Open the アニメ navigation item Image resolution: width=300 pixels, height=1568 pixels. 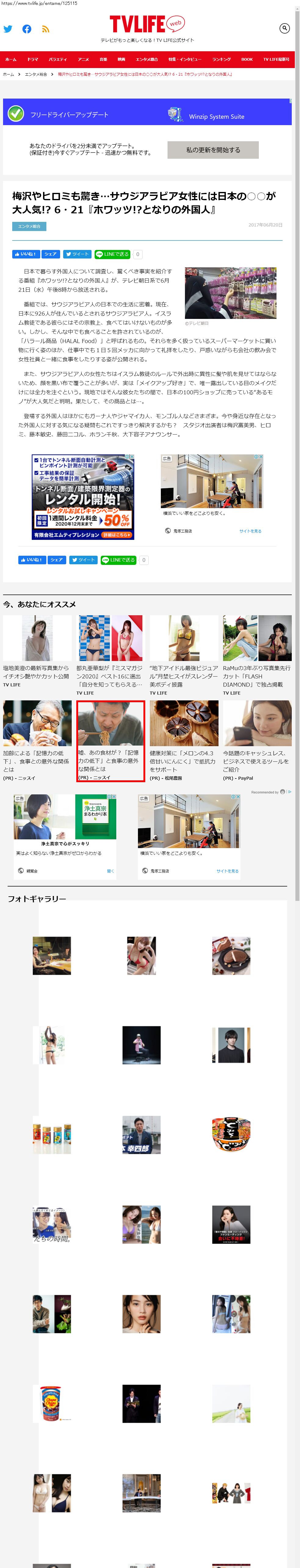tap(83, 60)
